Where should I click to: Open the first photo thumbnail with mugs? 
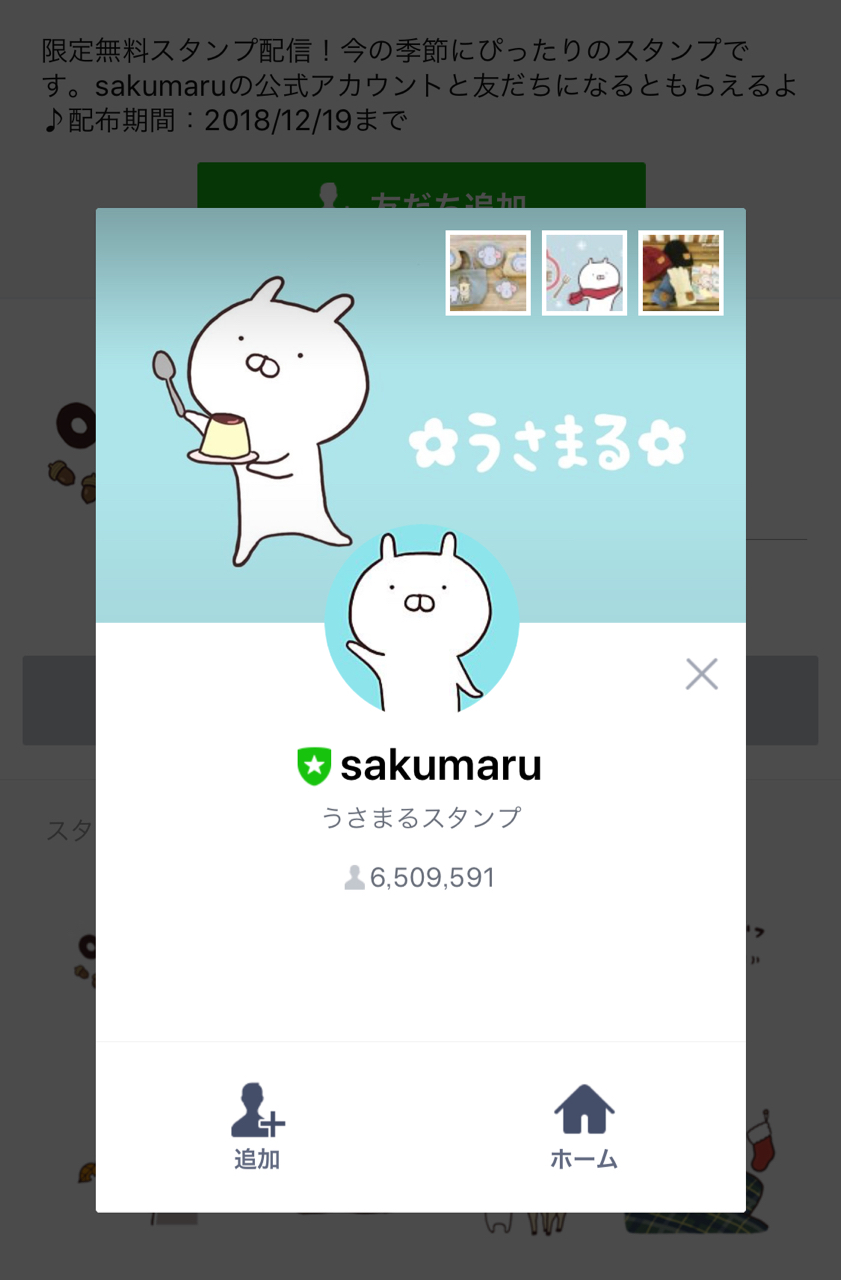(x=488, y=273)
